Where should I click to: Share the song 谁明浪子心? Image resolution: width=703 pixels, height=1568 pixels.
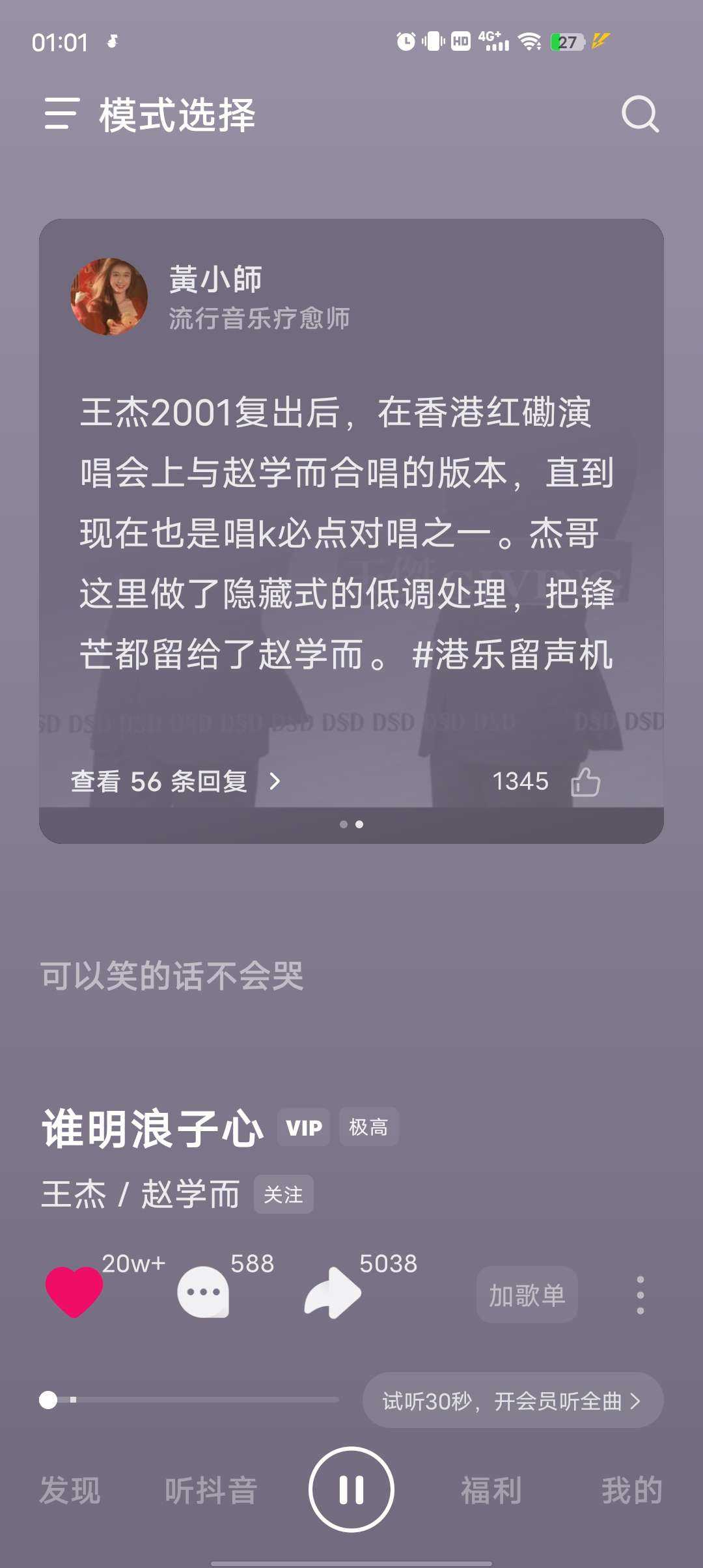point(333,1293)
